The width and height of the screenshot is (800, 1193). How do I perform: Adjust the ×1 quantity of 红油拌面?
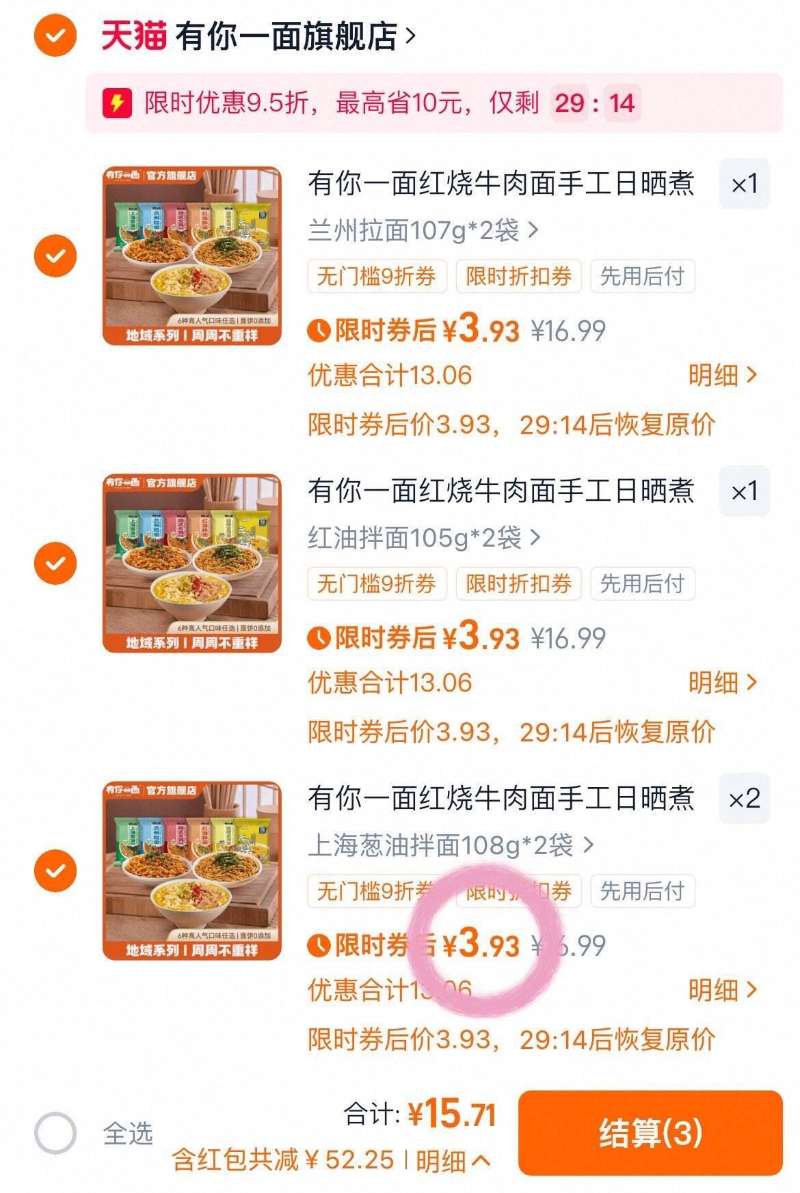coord(744,491)
